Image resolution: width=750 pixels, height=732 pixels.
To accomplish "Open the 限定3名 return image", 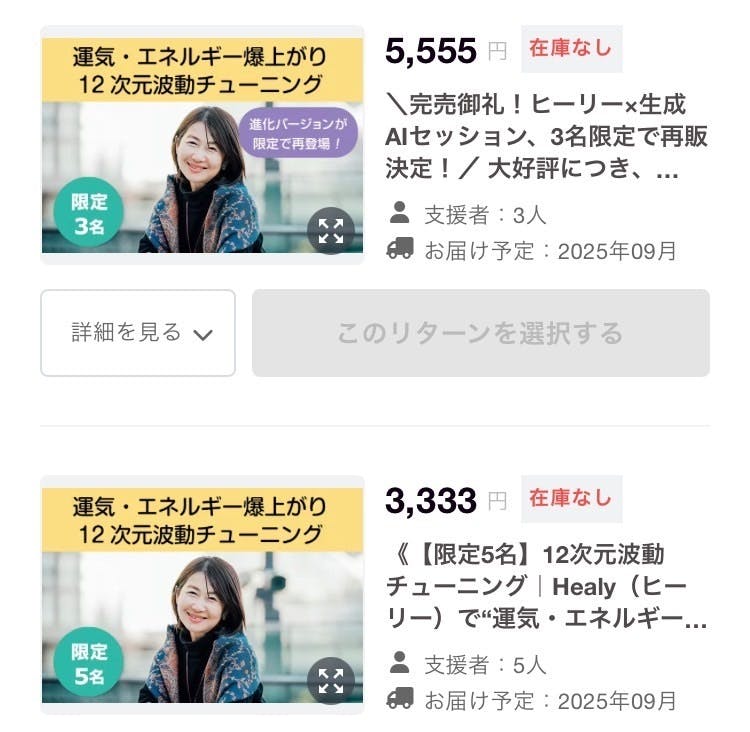I will [202, 145].
